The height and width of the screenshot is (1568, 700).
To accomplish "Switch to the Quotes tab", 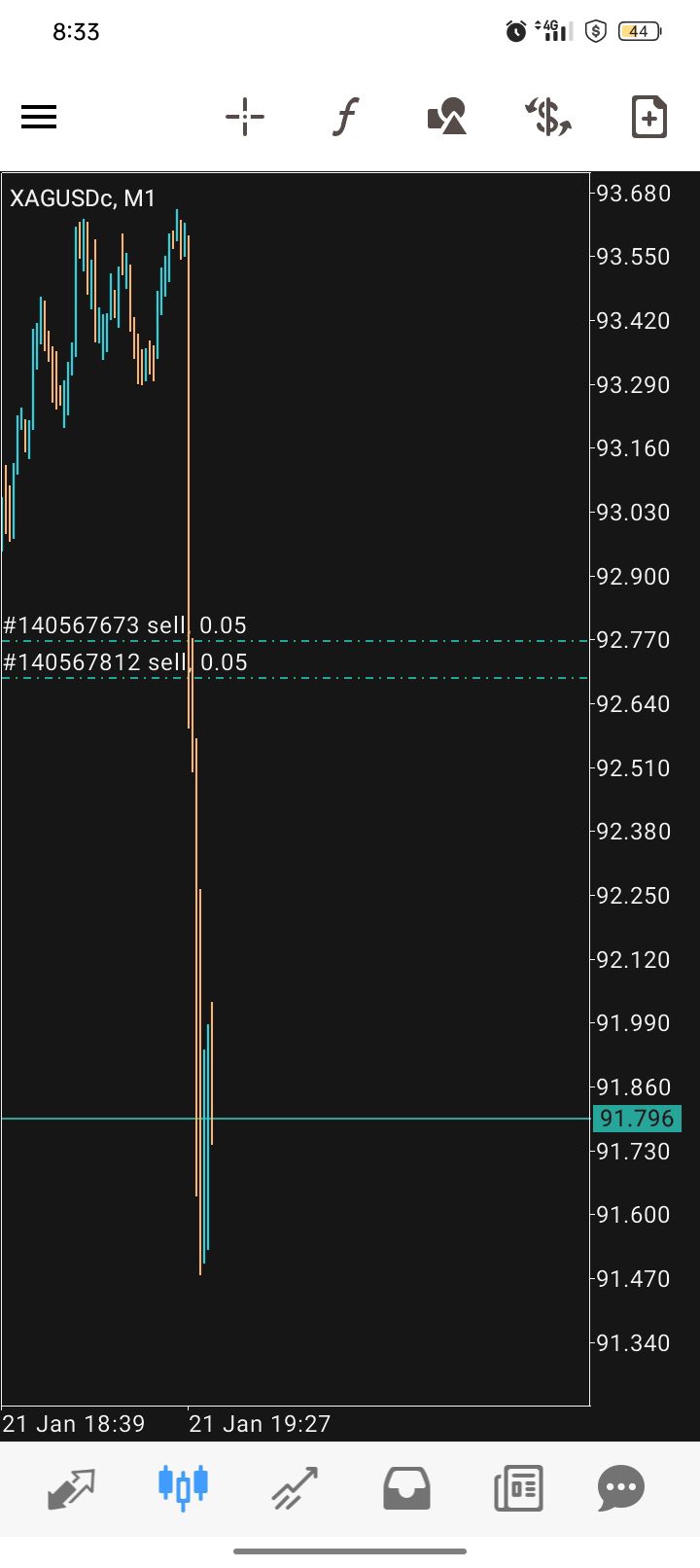I will [72, 1488].
